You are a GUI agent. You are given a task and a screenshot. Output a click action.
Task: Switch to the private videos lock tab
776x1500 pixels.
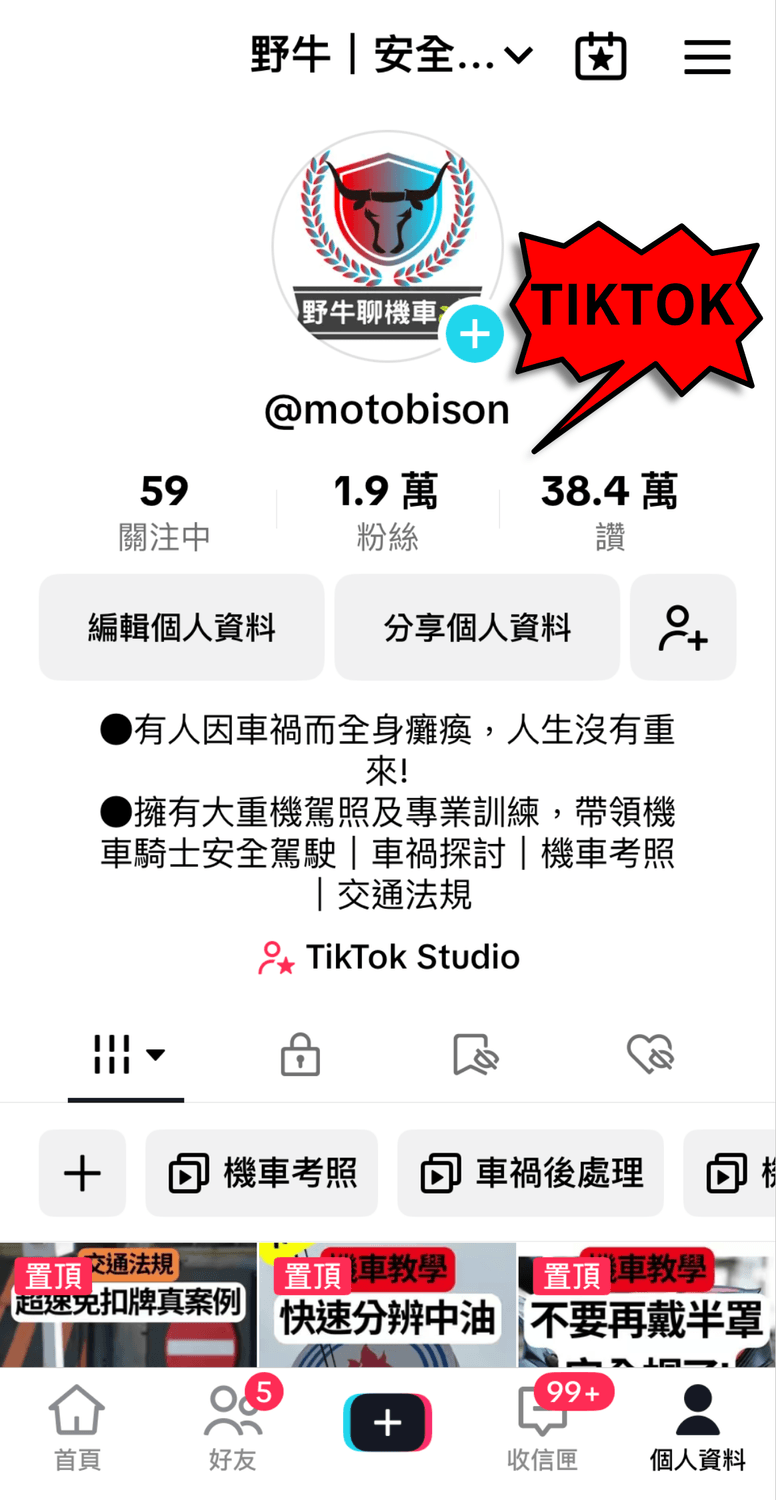[x=300, y=1054]
